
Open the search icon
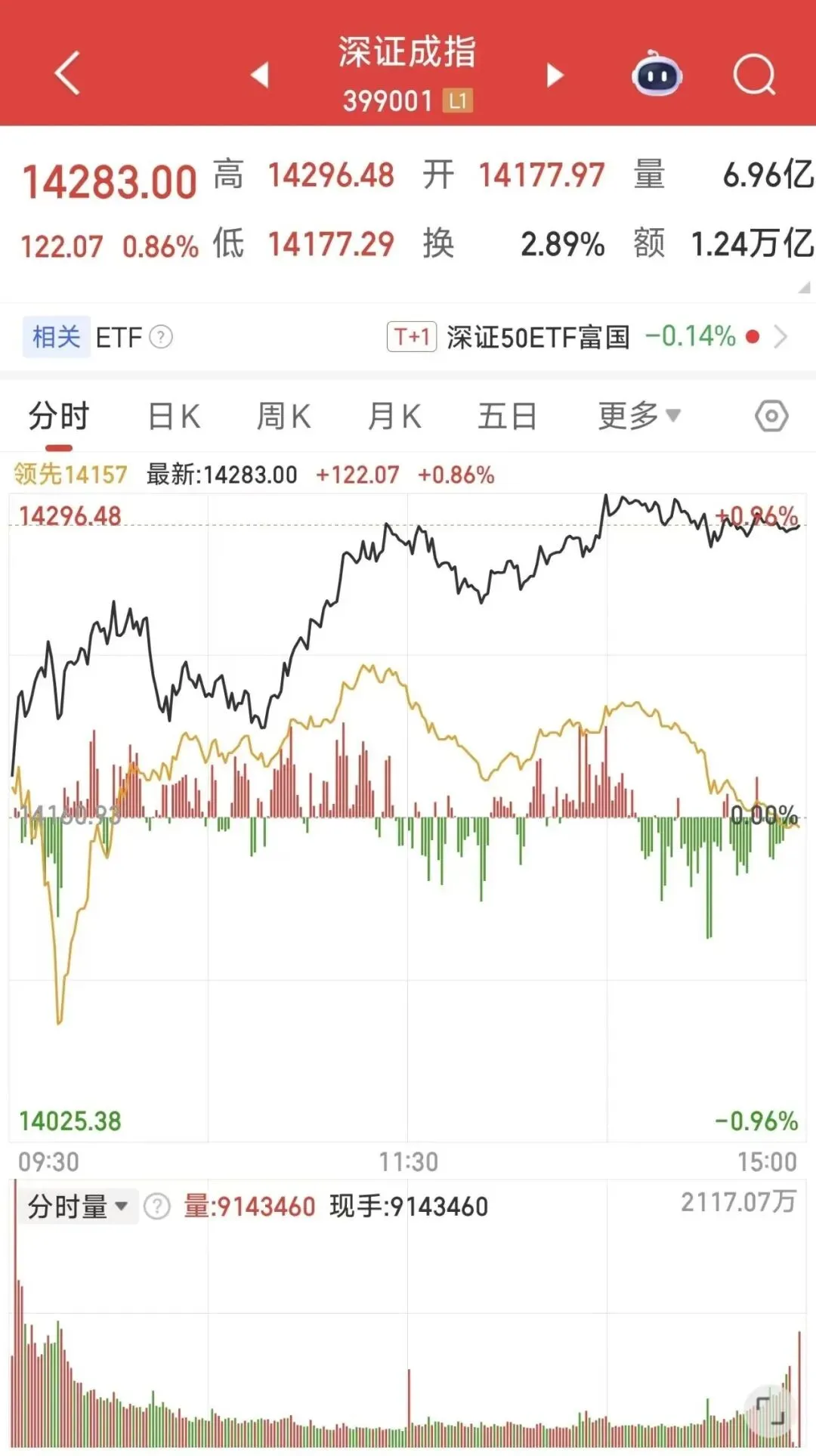[754, 75]
